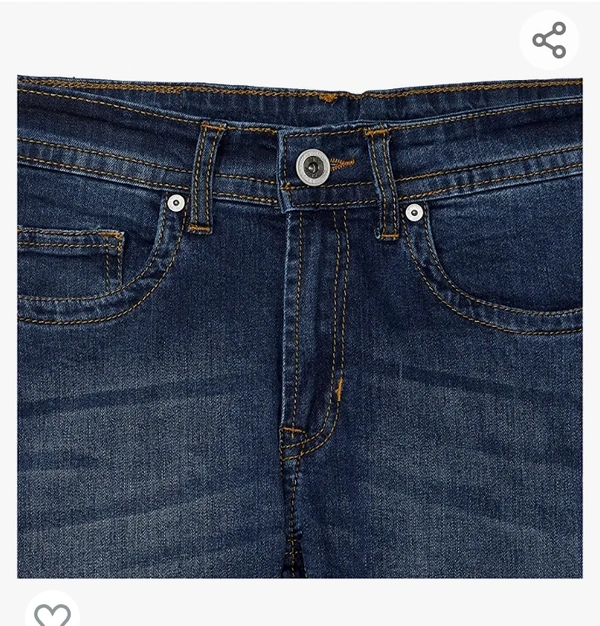
Task: Share this jeans product
Action: click(x=549, y=40)
